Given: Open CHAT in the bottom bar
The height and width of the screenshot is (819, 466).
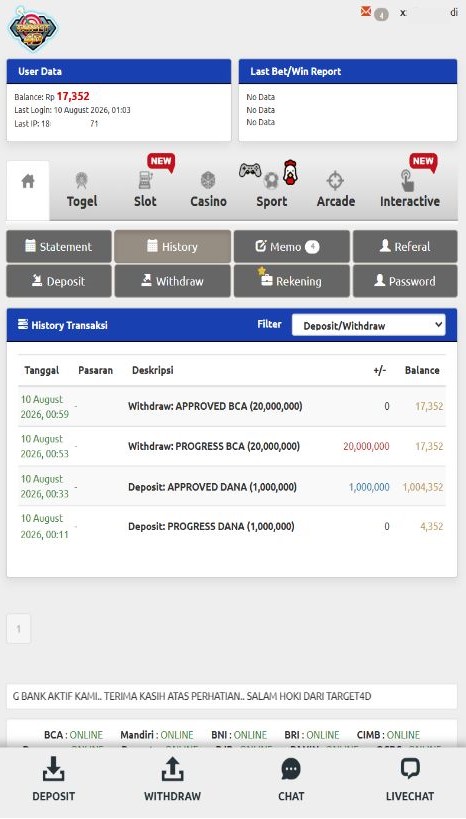Looking at the screenshot, I should pos(291,780).
